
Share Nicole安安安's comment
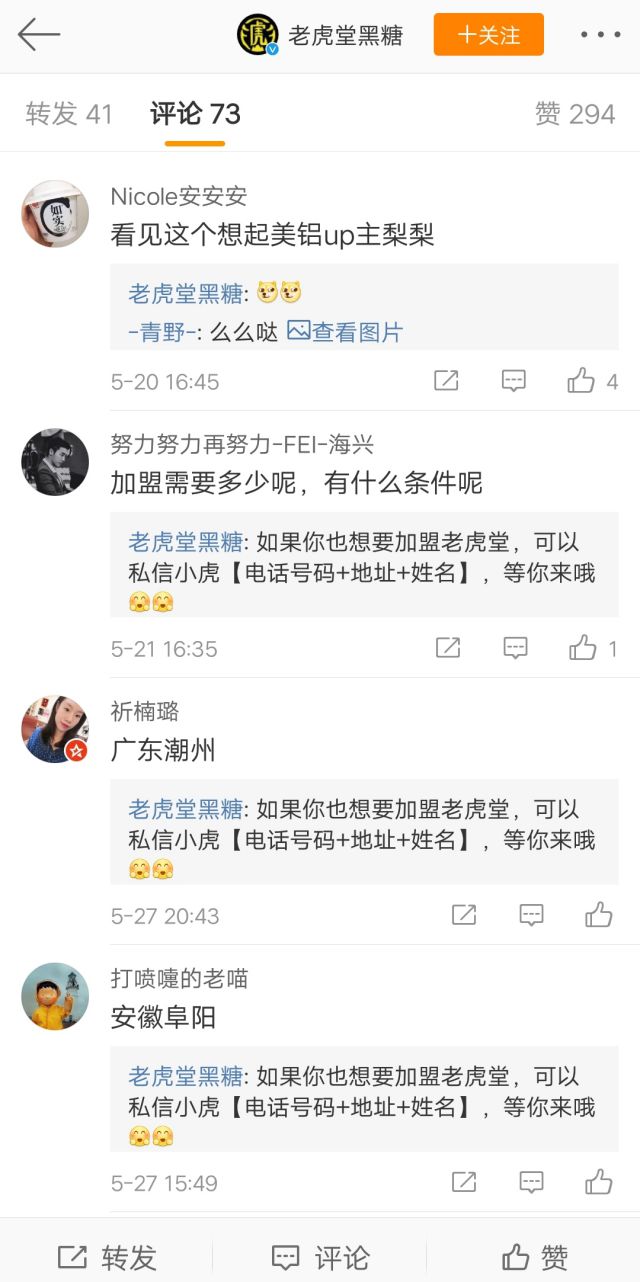[446, 381]
